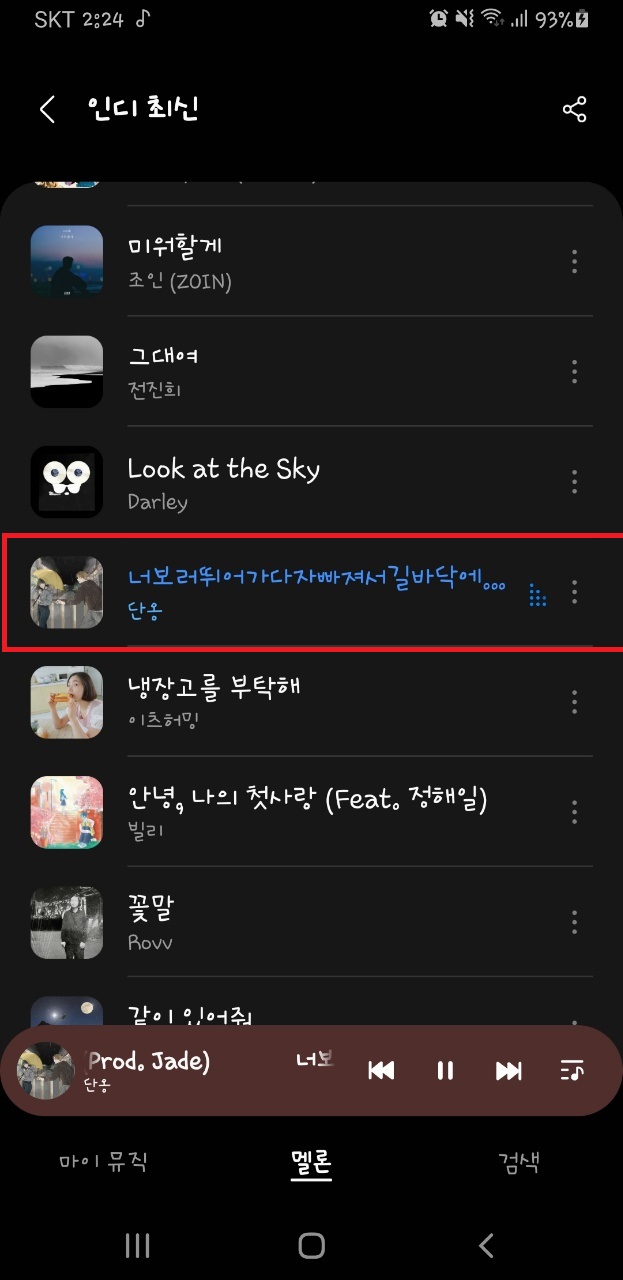Open more options for Look at the Sky
Screen dimensions: 623x1280
pos(574,482)
